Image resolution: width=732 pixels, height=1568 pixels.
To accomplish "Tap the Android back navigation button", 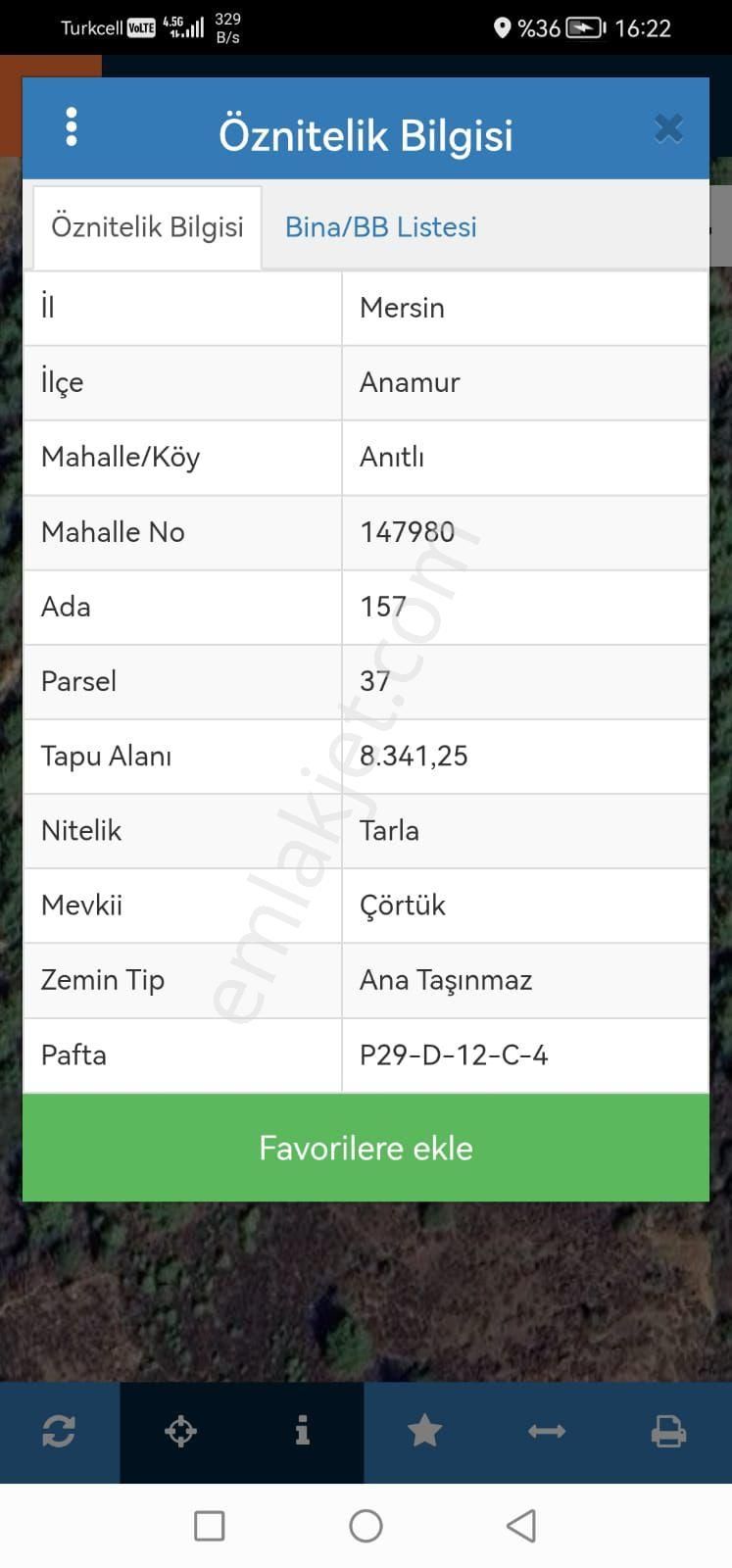I will point(521,1525).
